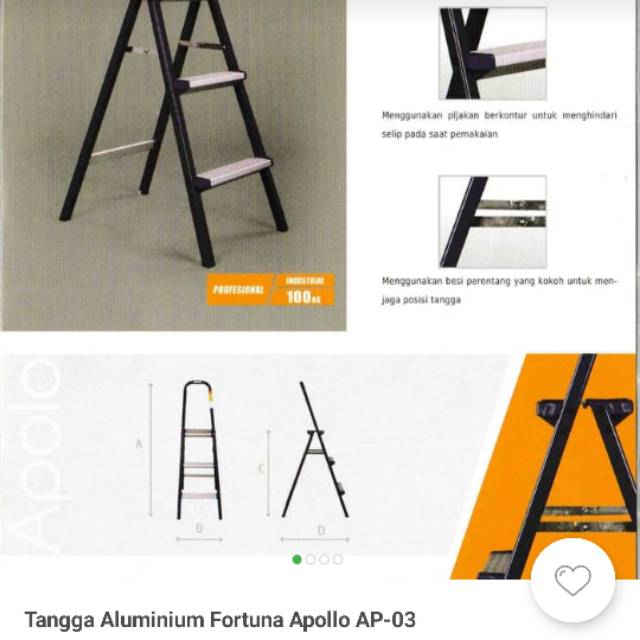Jump to the second image indicator dot
640x640 pixels.
[x=310, y=559]
